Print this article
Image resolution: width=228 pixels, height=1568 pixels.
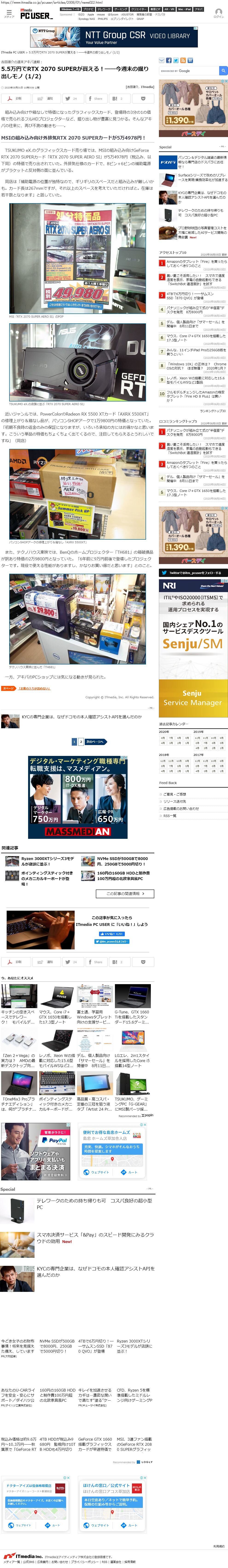[x=16, y=98]
